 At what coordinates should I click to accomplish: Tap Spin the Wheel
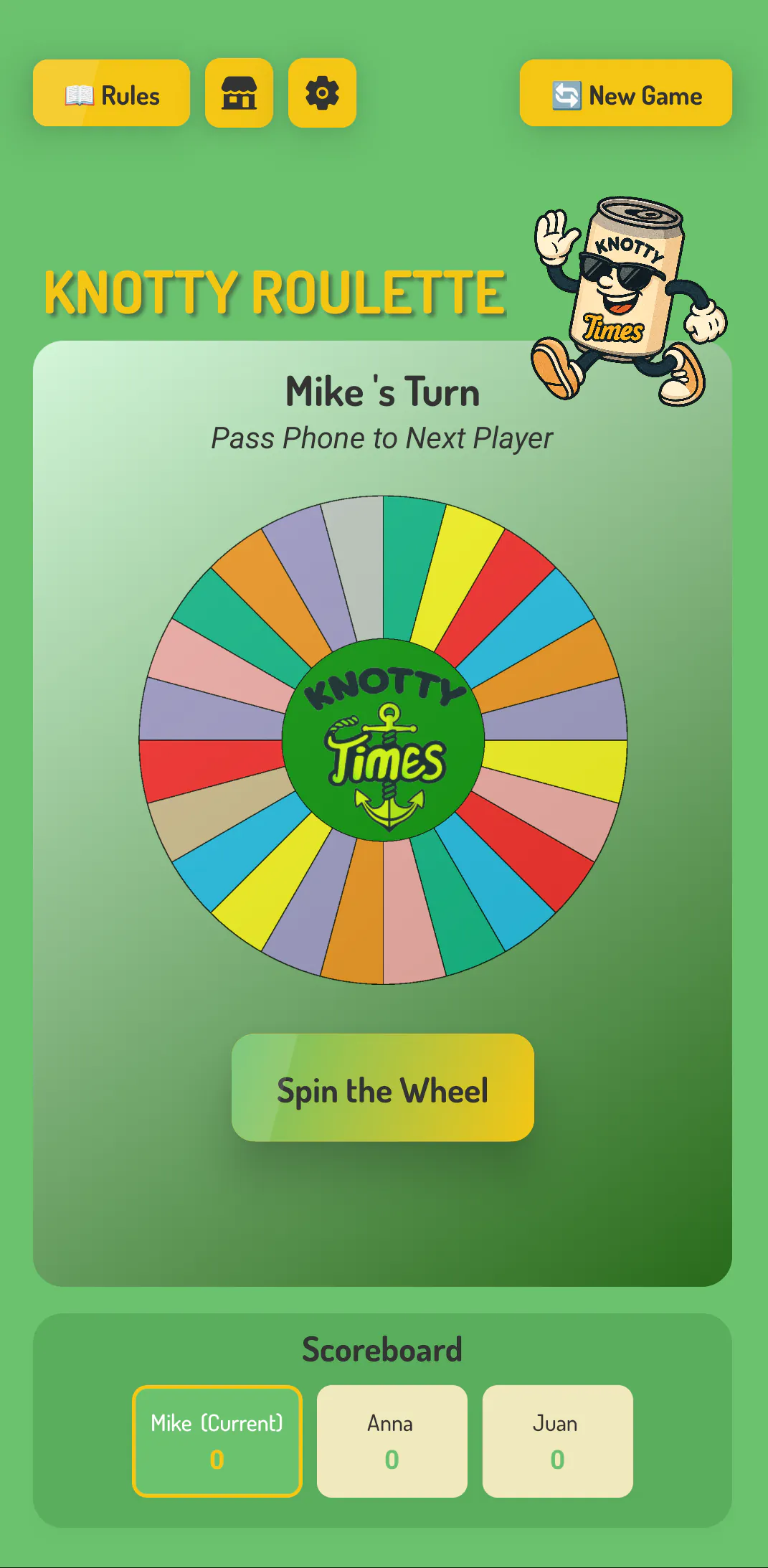(382, 1087)
